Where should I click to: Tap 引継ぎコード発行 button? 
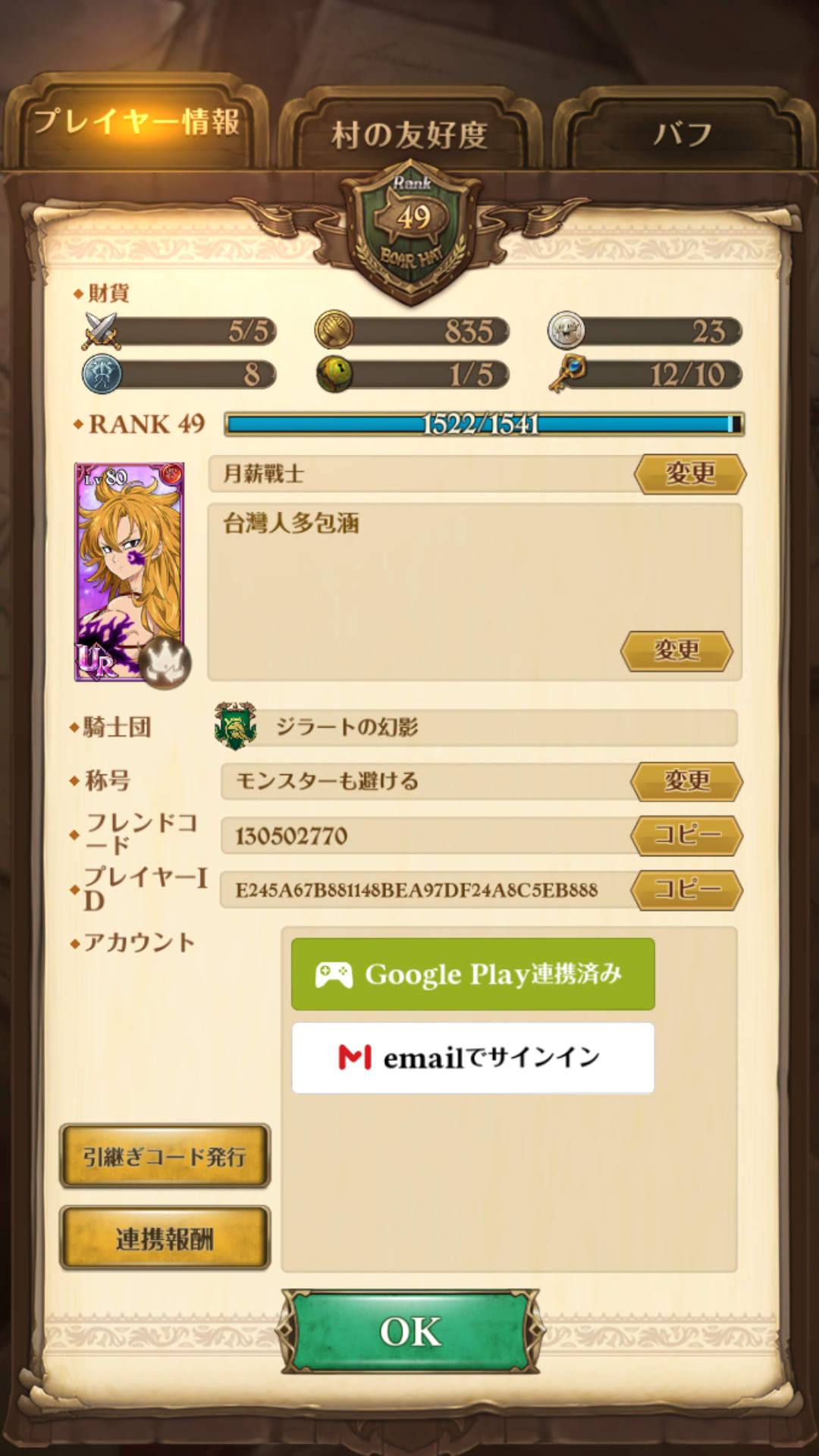165,1156
